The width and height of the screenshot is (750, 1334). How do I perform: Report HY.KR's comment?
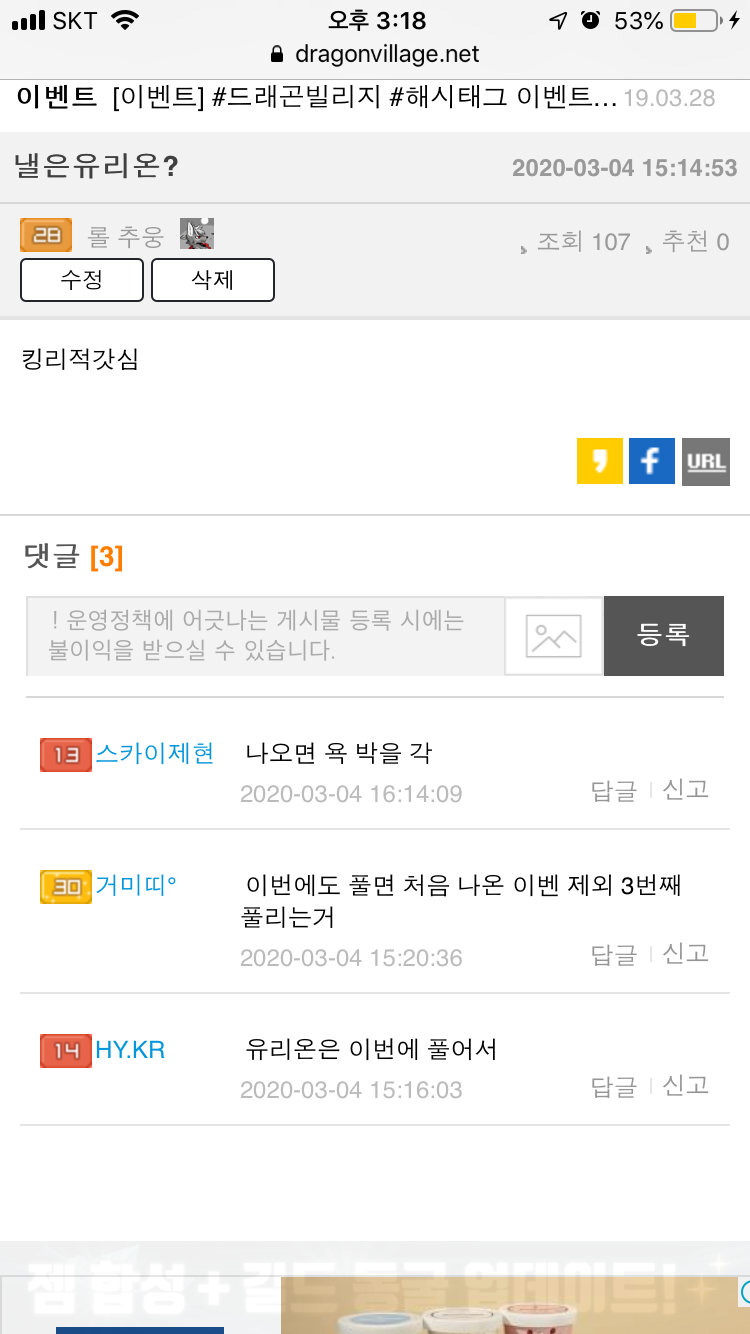pyautogui.click(x=686, y=1086)
